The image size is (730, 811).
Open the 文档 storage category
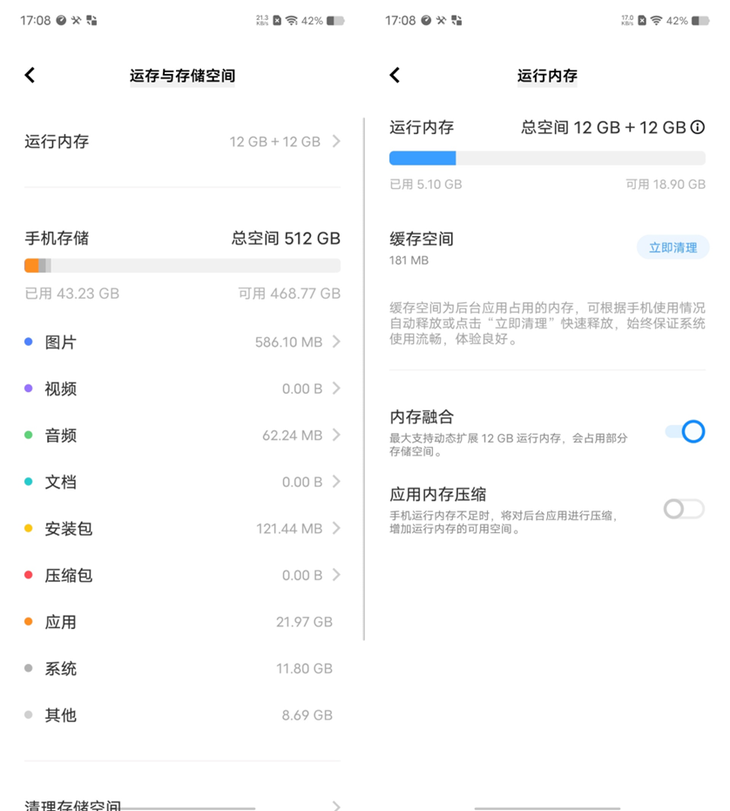[182, 482]
